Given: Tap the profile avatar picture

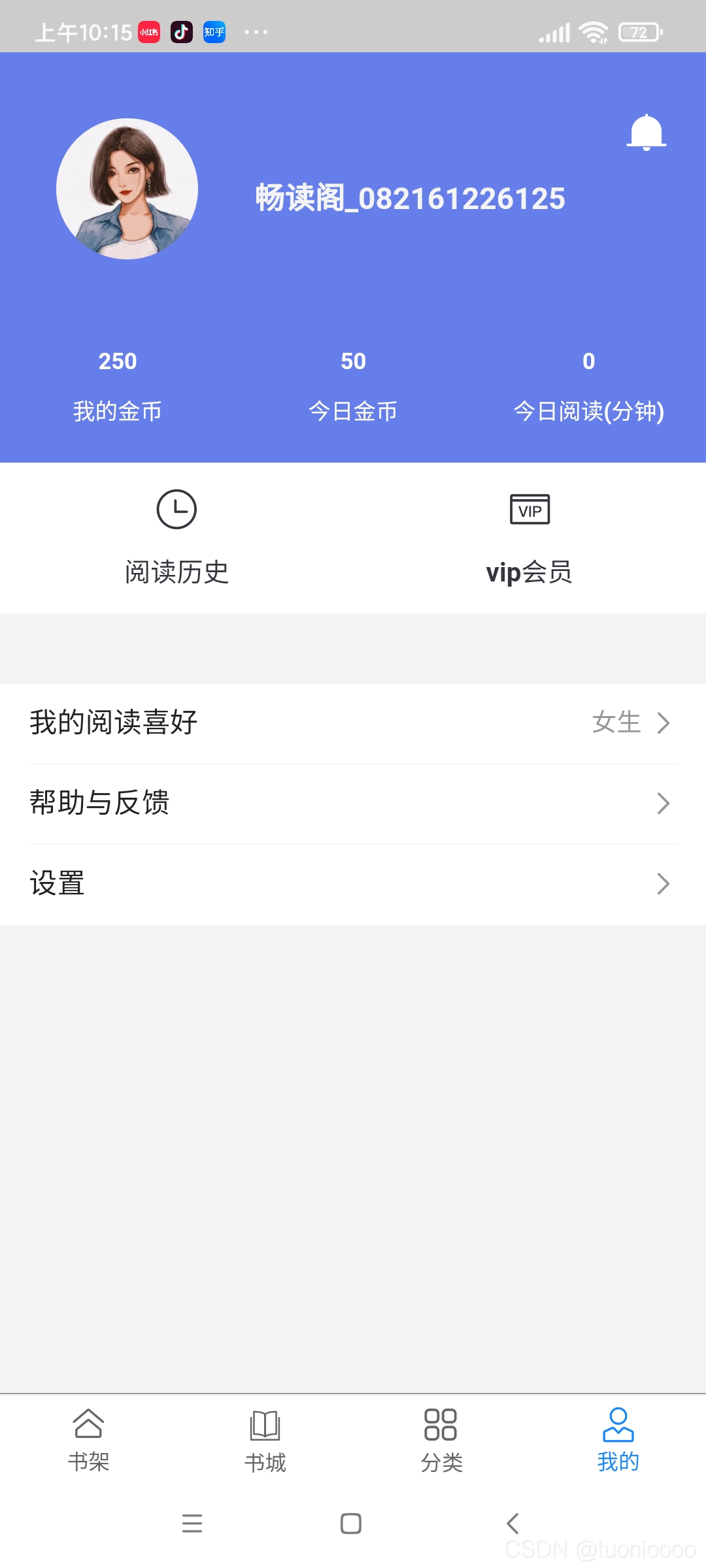Looking at the screenshot, I should 127,189.
